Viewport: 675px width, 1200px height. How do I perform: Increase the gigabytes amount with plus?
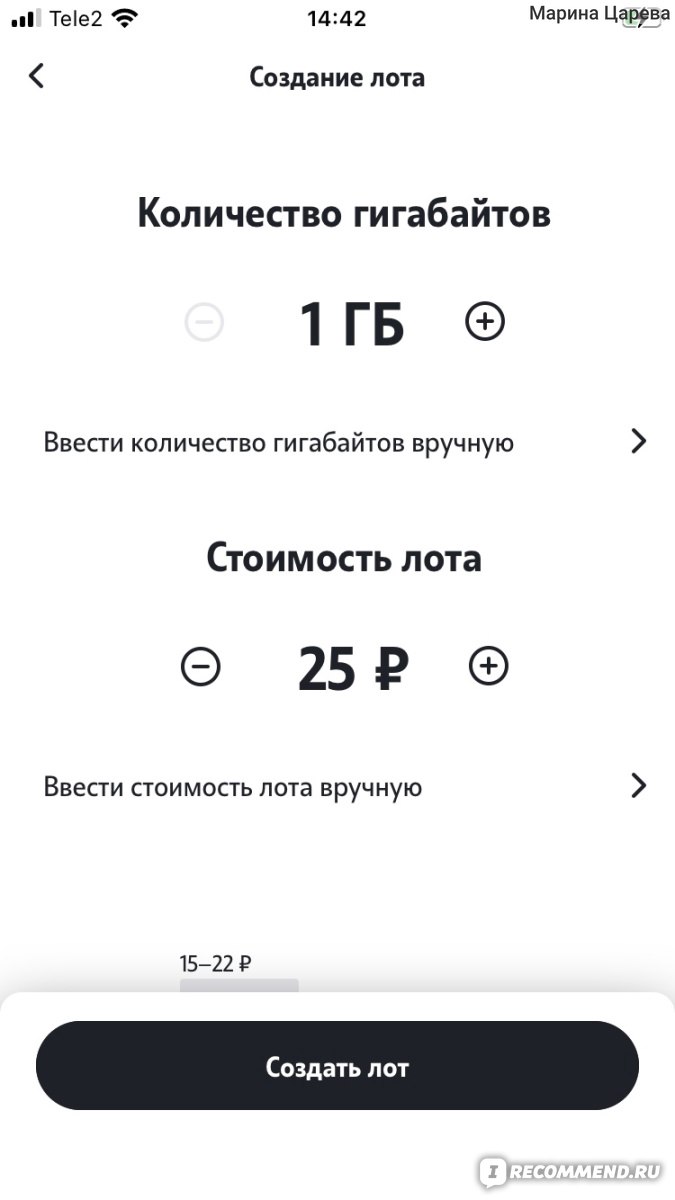[x=486, y=322]
